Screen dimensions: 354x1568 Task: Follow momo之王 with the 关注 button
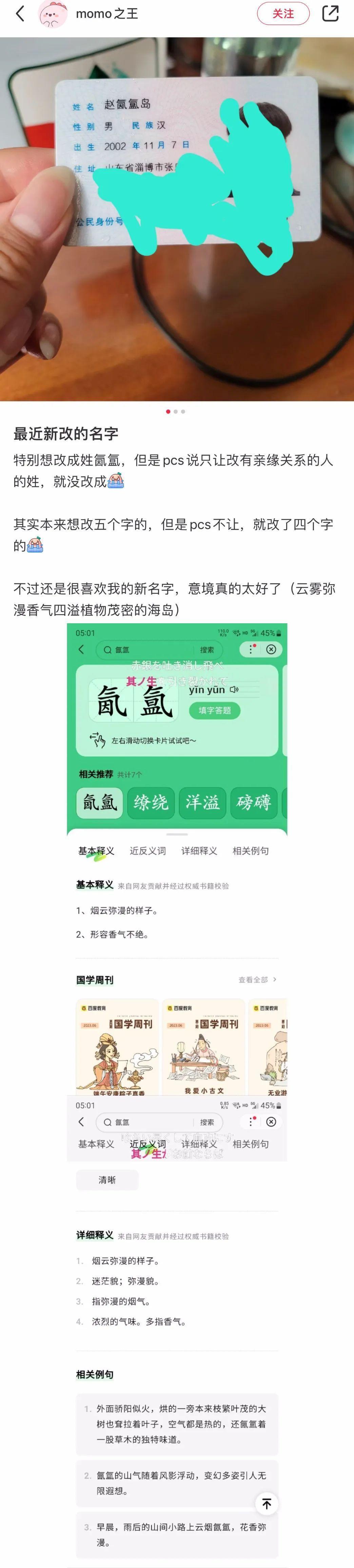pos(283,14)
